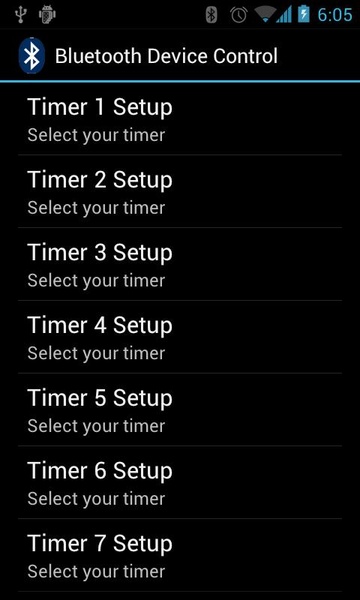
Task: Open Timer 7 Setup
Action: [x=180, y=555]
